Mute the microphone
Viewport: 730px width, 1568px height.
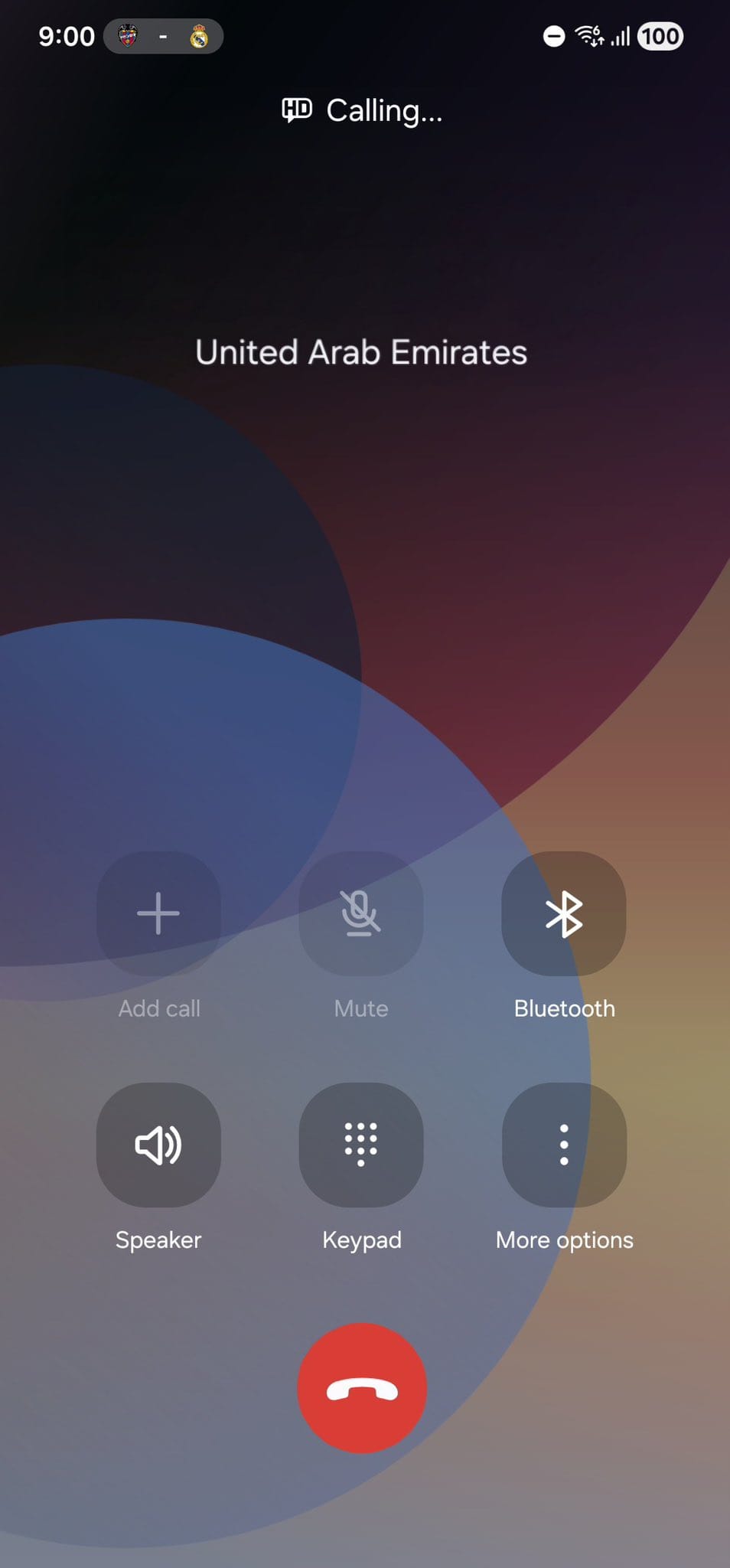coord(361,913)
